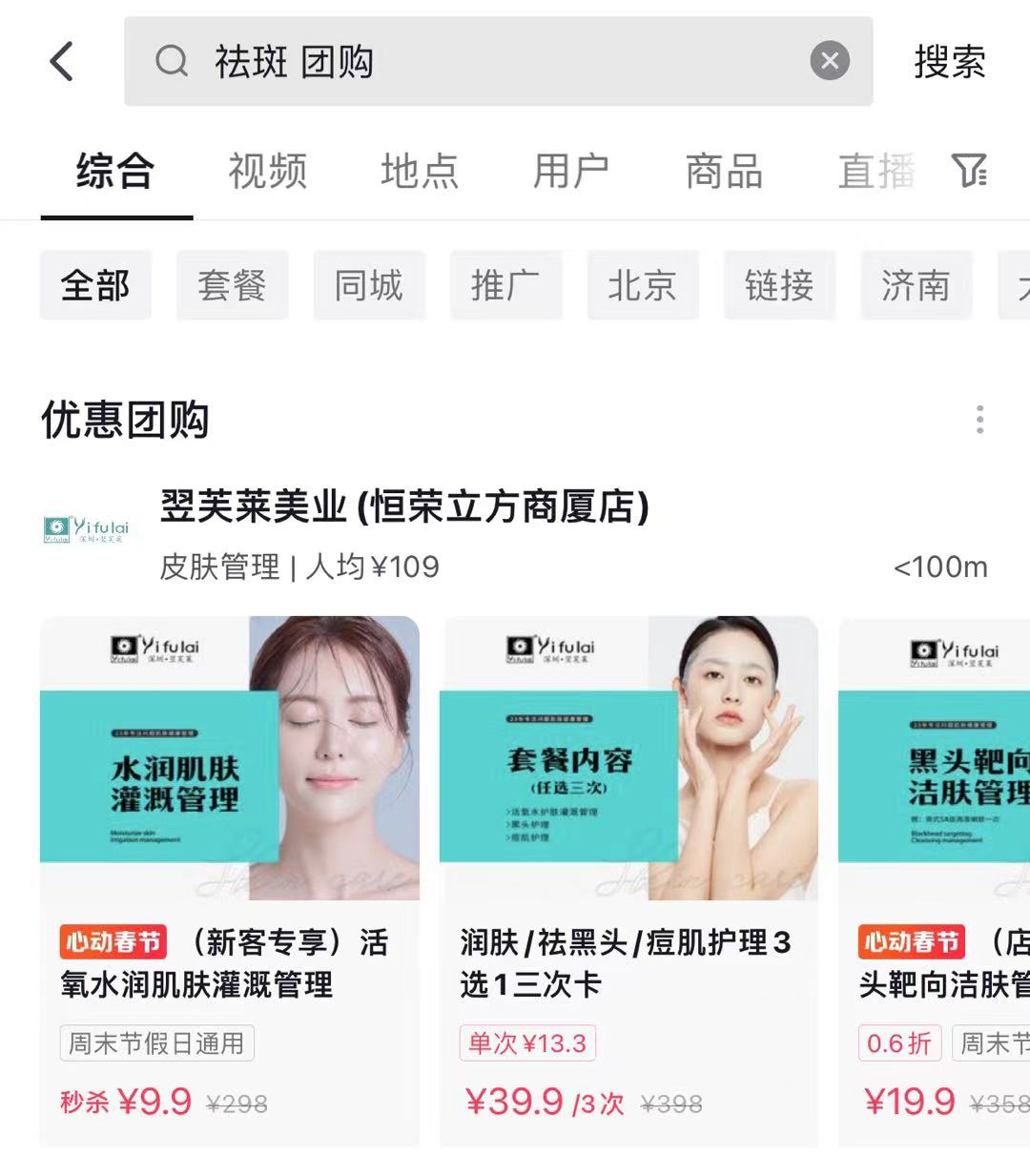The width and height of the screenshot is (1030, 1176).
Task: Switch to the 视频 tab
Action: tap(268, 172)
